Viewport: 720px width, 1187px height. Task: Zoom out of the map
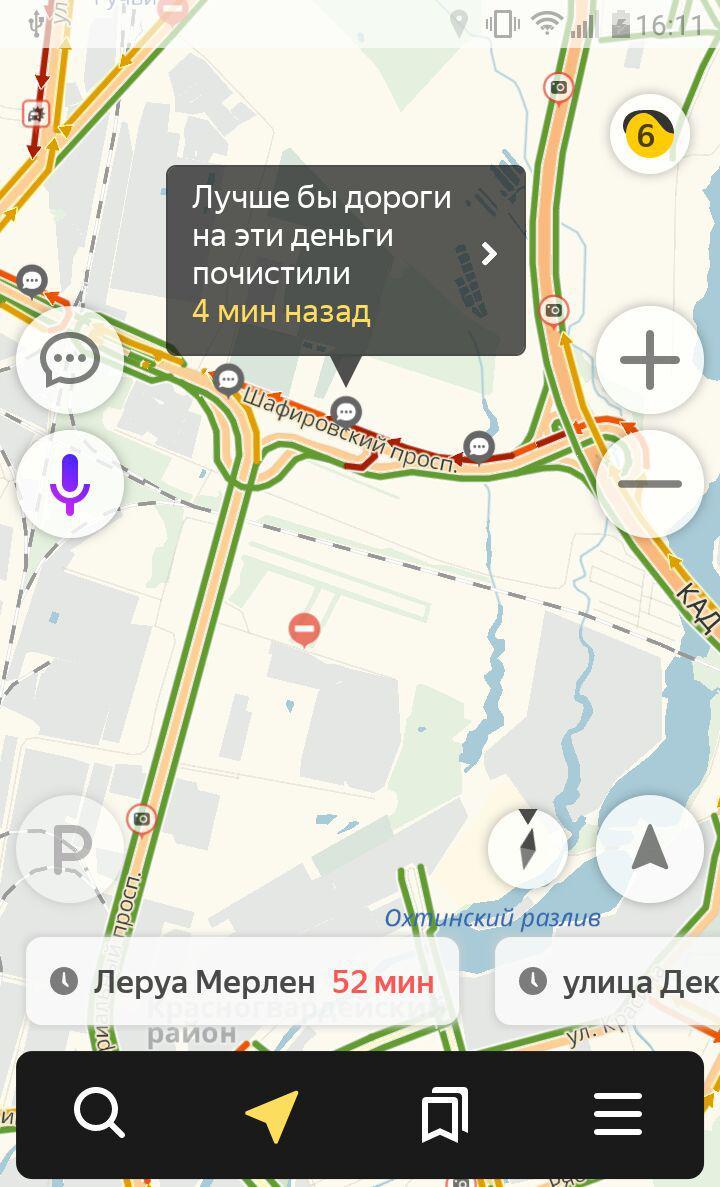[x=649, y=484]
